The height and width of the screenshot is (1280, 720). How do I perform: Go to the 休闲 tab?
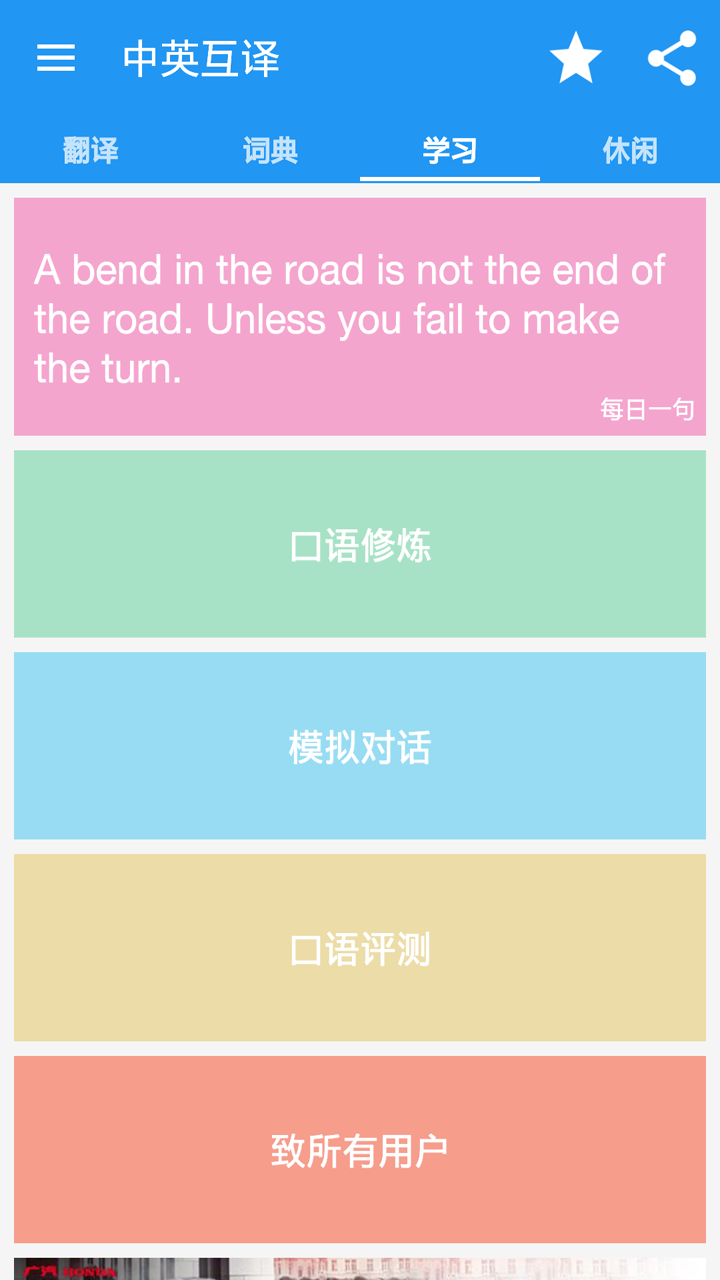(x=630, y=151)
